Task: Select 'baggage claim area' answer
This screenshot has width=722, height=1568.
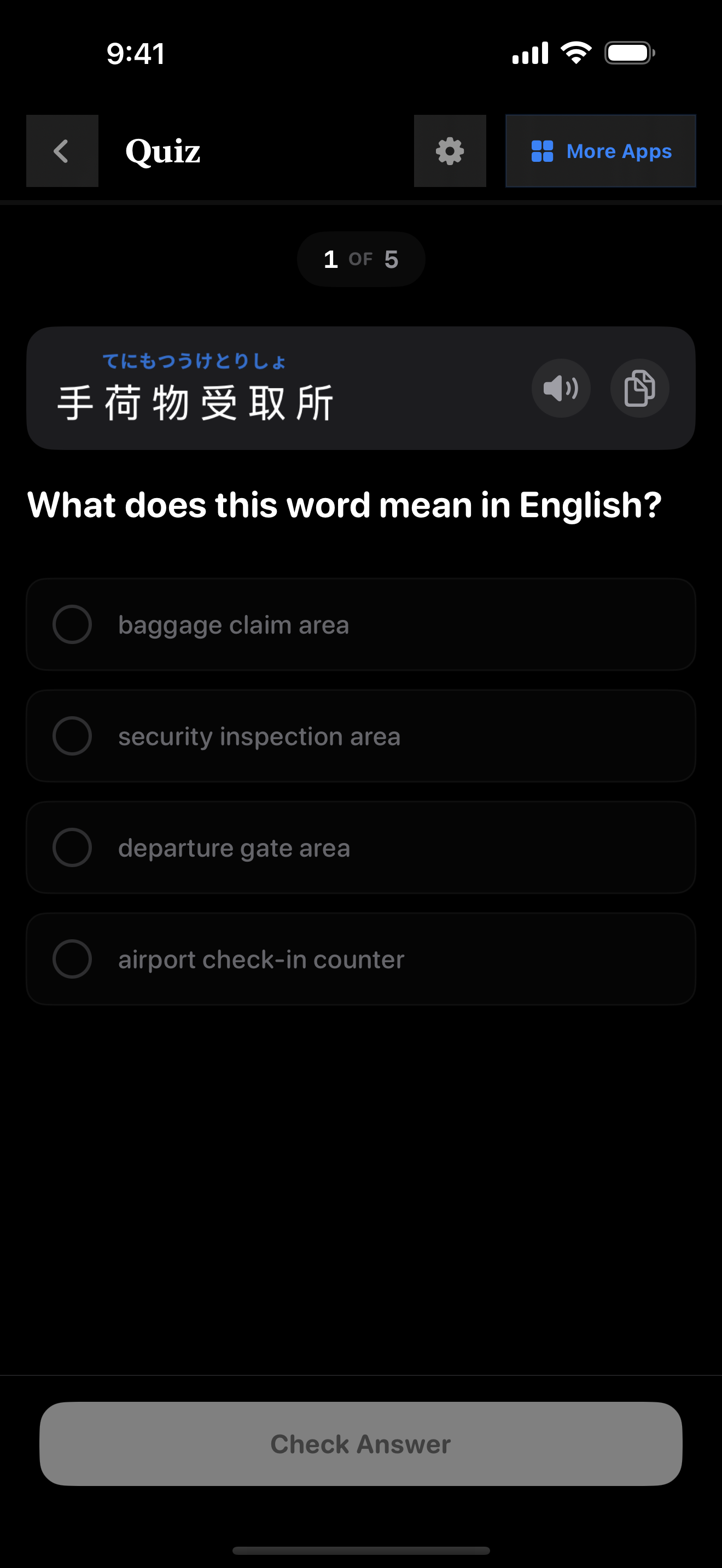Action: (x=360, y=624)
